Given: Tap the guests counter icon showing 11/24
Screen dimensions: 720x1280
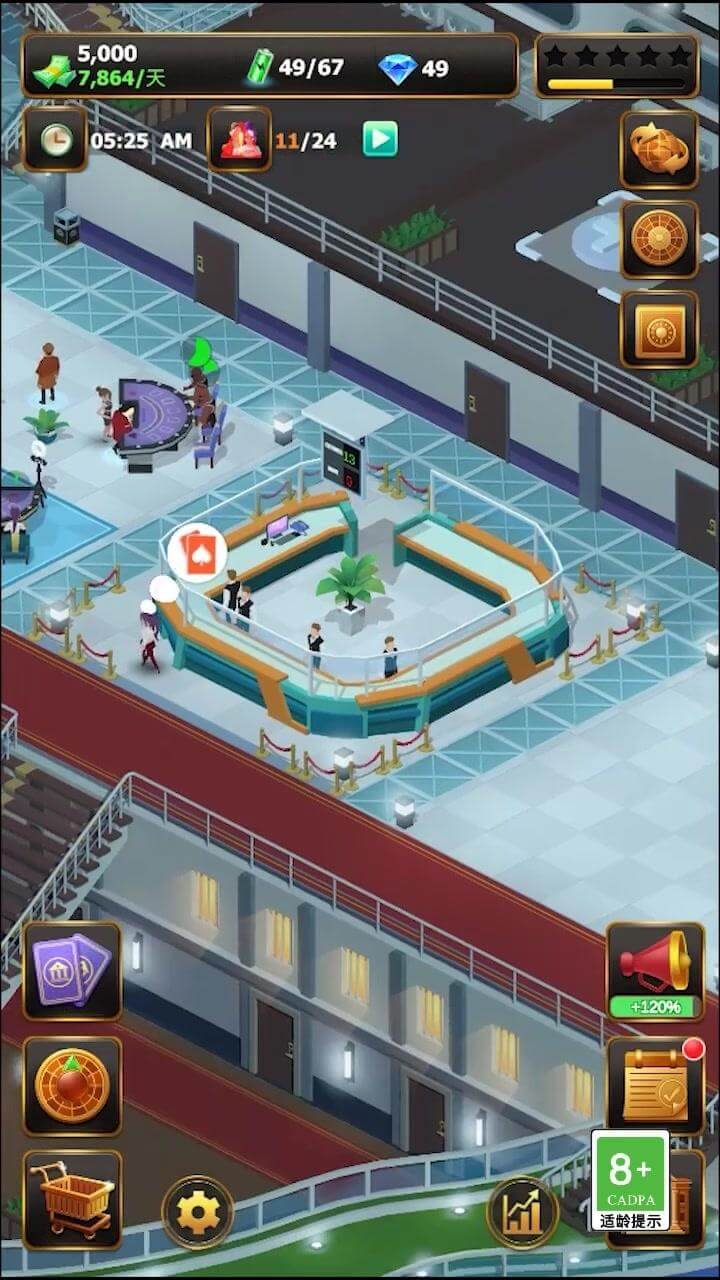Looking at the screenshot, I should (239, 139).
